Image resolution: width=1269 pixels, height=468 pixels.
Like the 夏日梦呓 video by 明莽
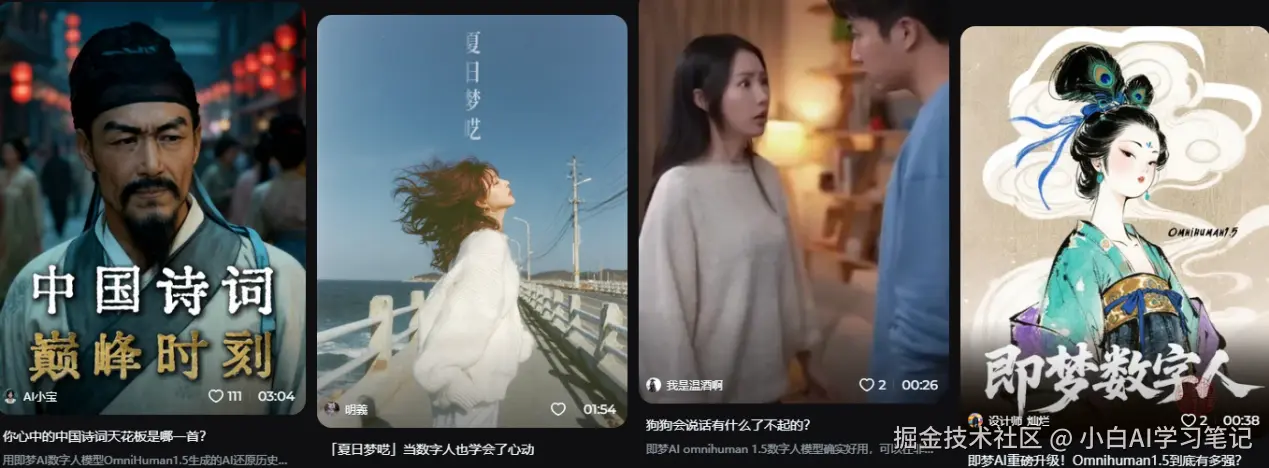click(558, 409)
